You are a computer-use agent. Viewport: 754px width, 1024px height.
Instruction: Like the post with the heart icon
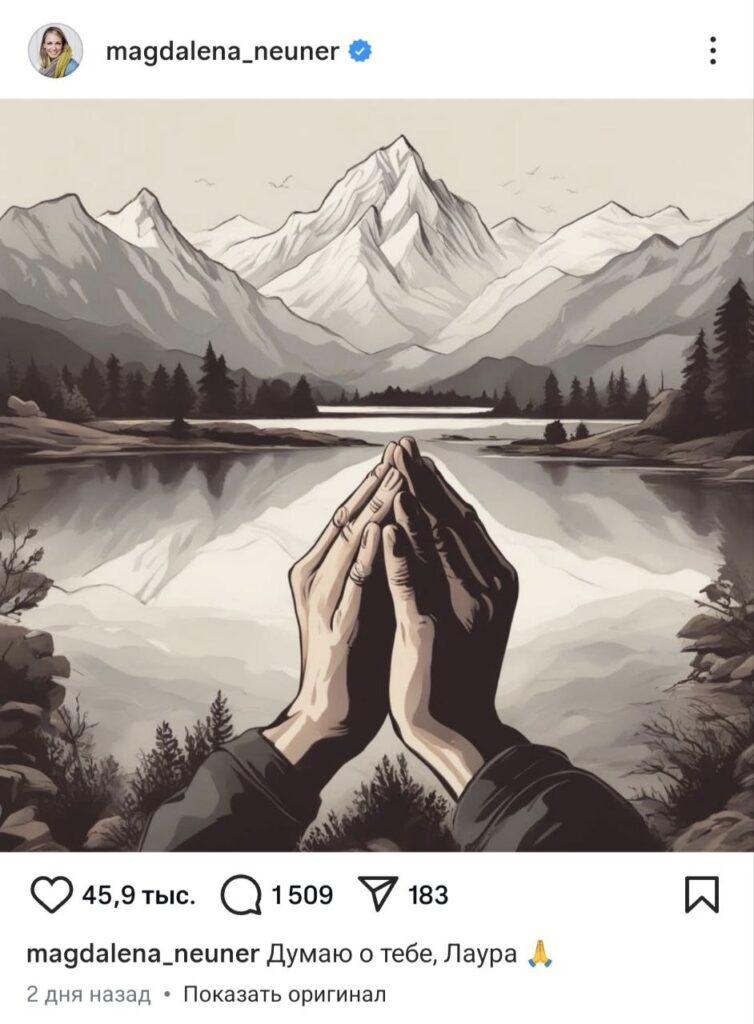[x=51, y=895]
